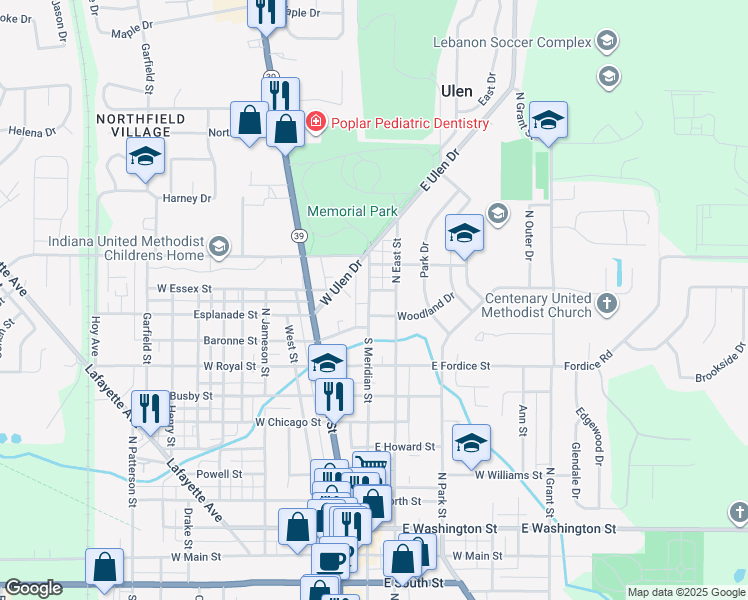Select the school marker at W Royal St
Viewport: 748px width, 600px height.
(x=327, y=363)
